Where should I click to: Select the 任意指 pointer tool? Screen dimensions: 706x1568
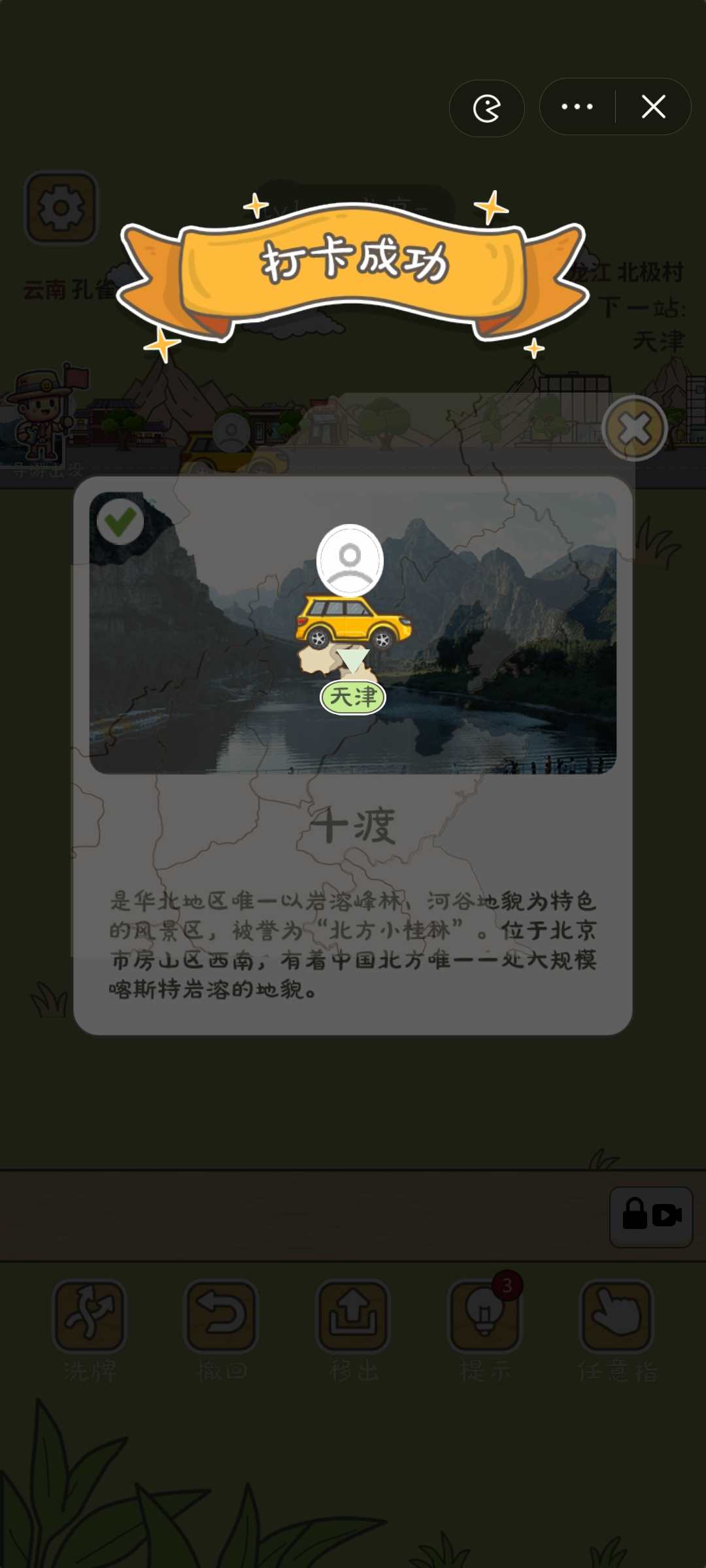(x=616, y=1316)
